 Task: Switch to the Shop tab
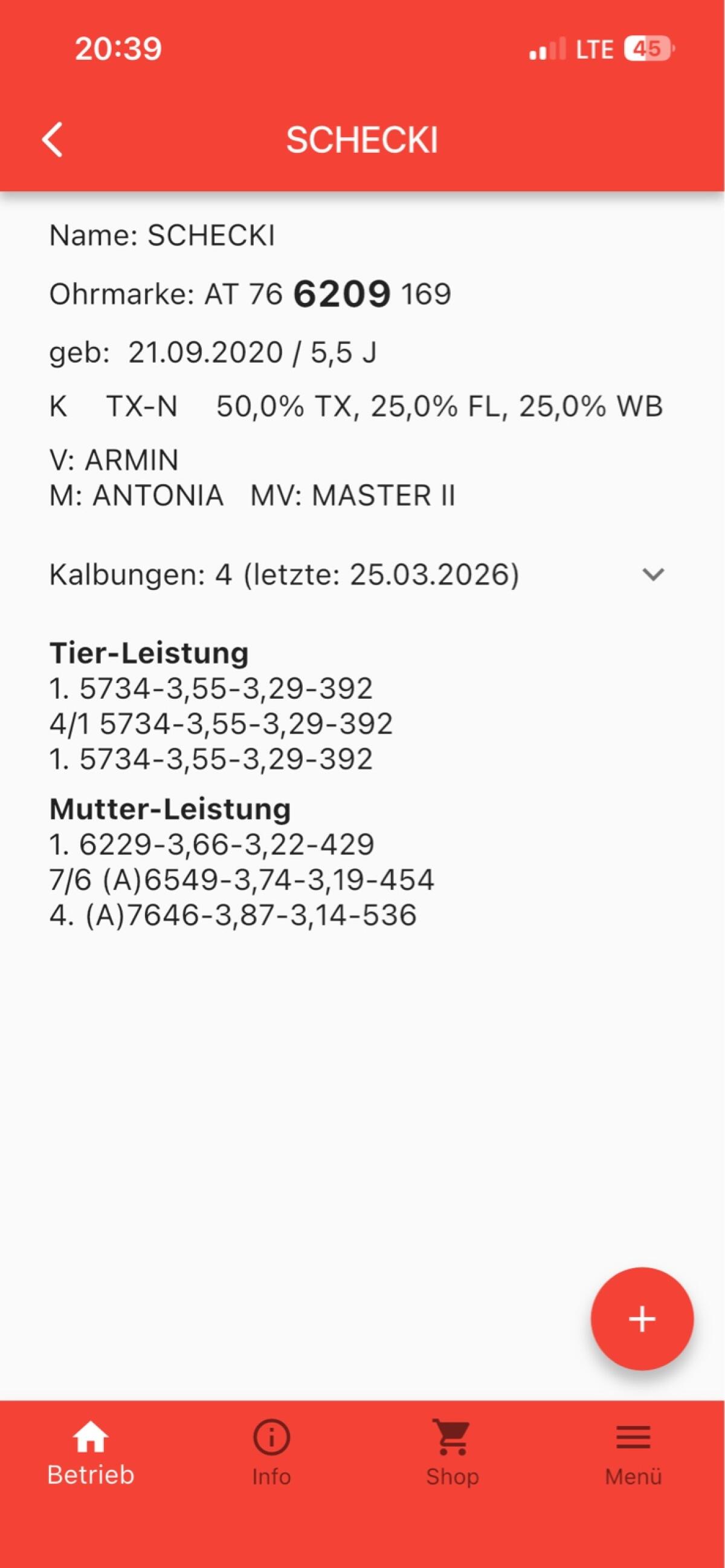pos(453,1454)
